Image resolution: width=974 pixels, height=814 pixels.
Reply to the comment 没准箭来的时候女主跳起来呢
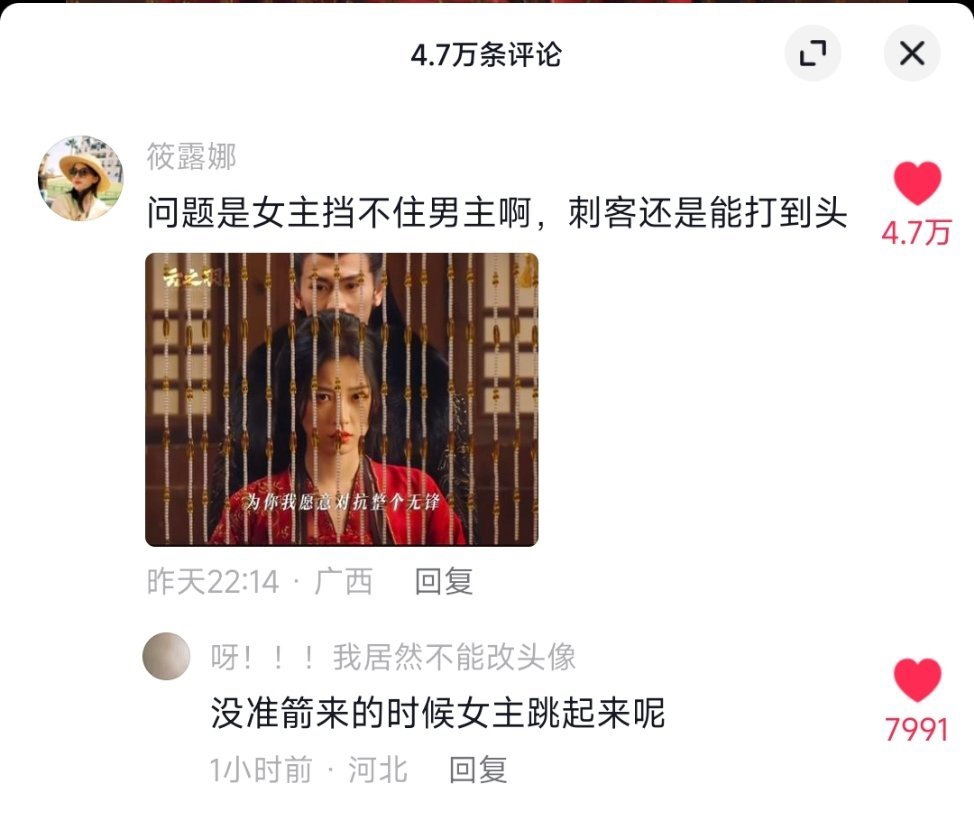pyautogui.click(x=477, y=769)
